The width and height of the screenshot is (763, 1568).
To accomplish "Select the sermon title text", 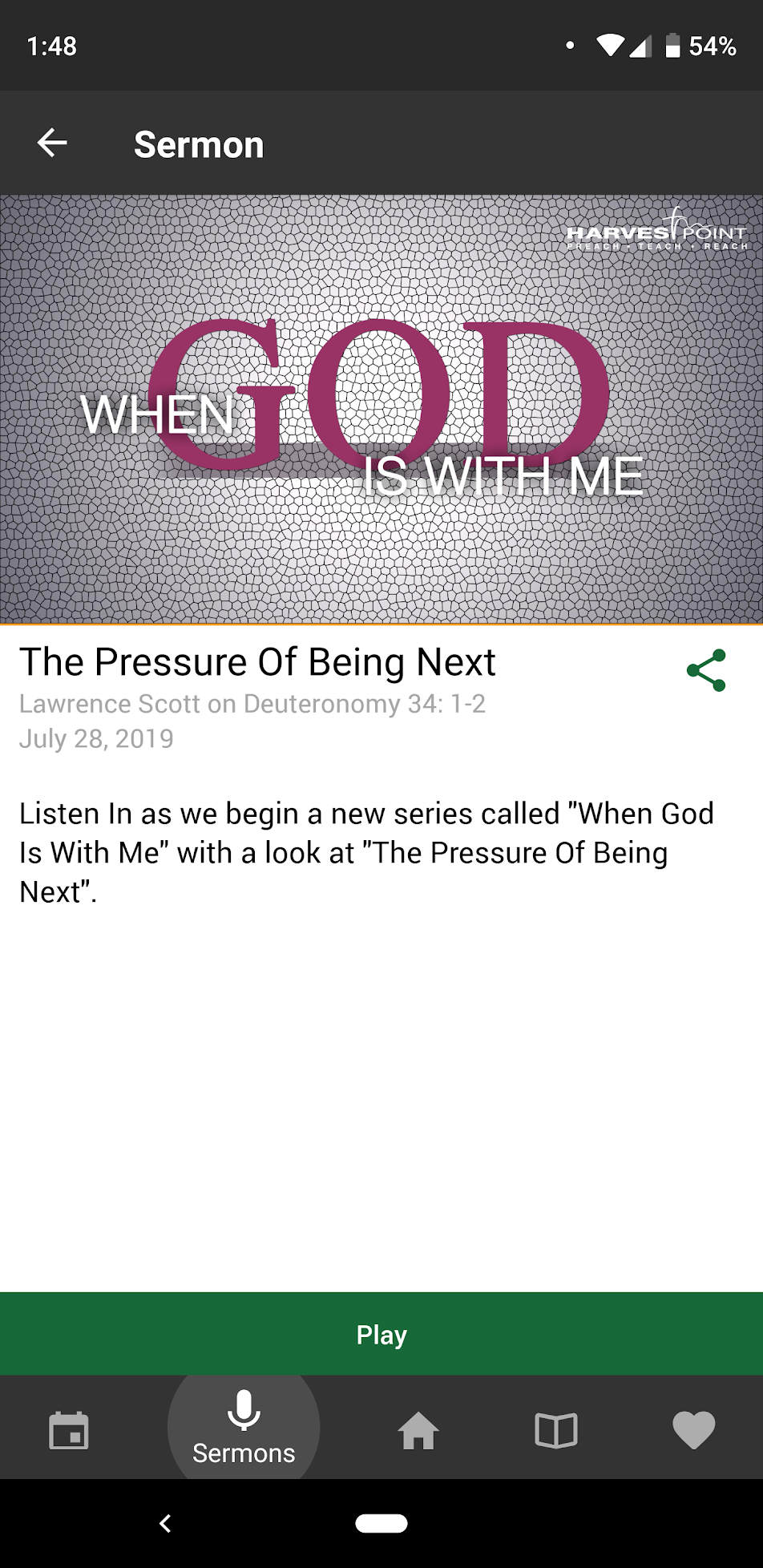I will point(256,662).
